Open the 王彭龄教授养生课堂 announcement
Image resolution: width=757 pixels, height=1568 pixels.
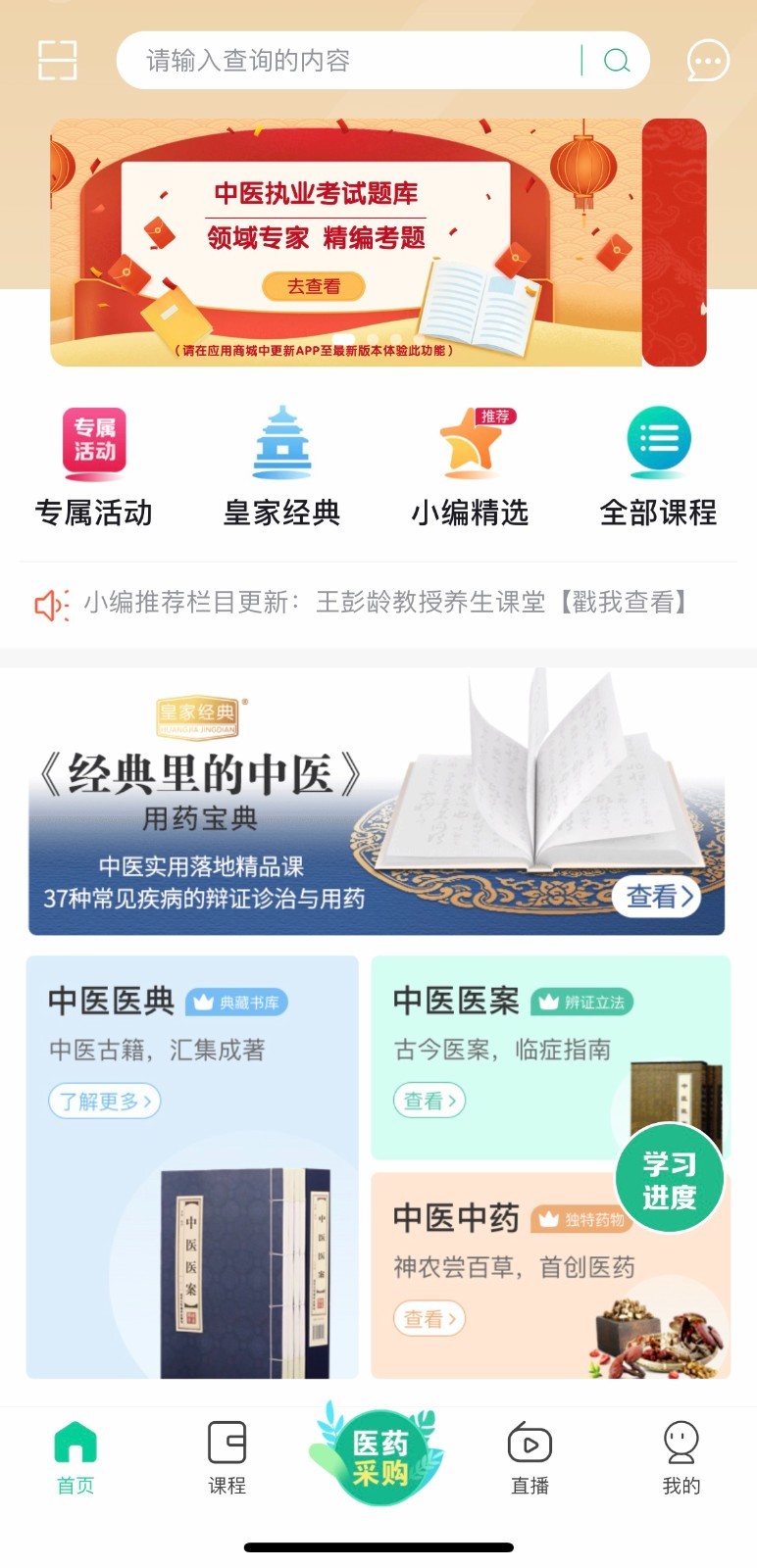(387, 603)
